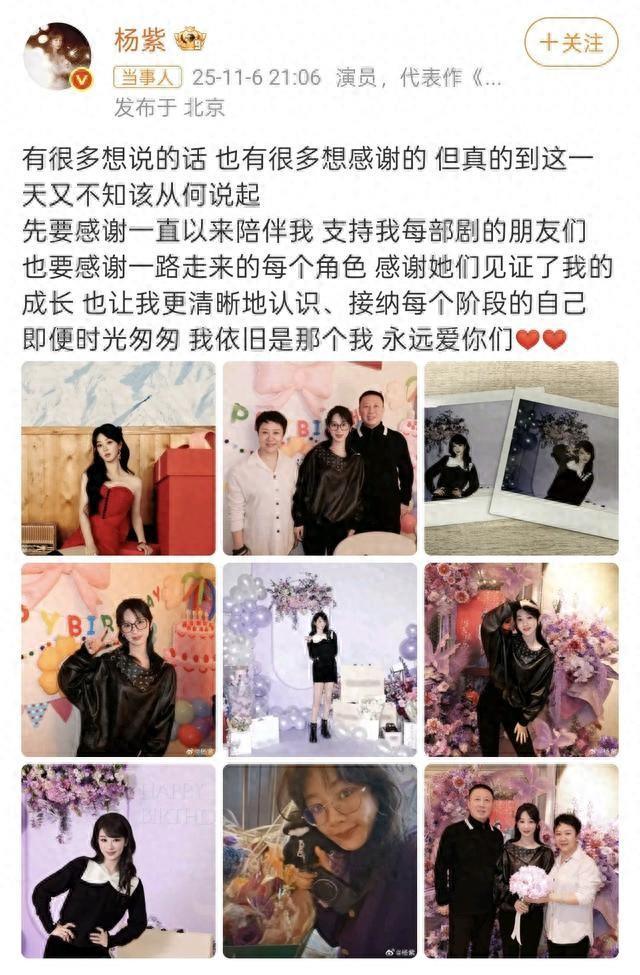Open the red dress with gift boxes photo
640x975 pixels.
[x=118, y=458]
